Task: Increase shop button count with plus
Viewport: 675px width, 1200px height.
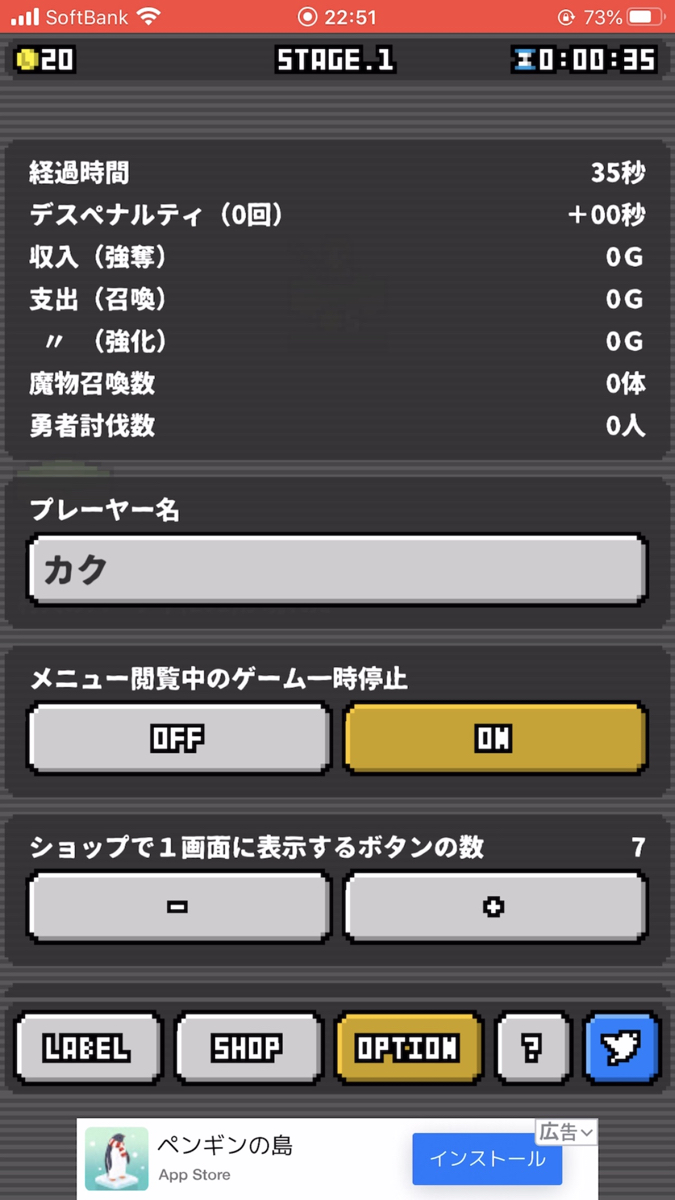Action: [495, 907]
